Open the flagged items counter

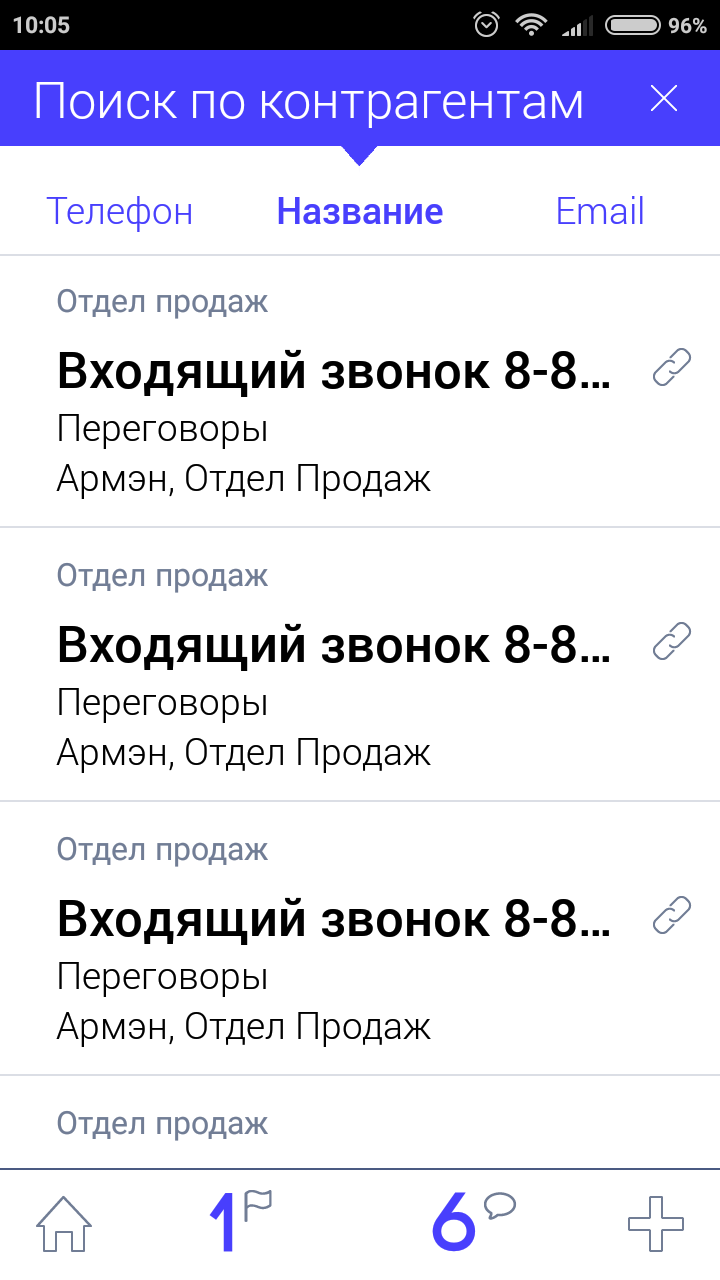coord(240,1220)
